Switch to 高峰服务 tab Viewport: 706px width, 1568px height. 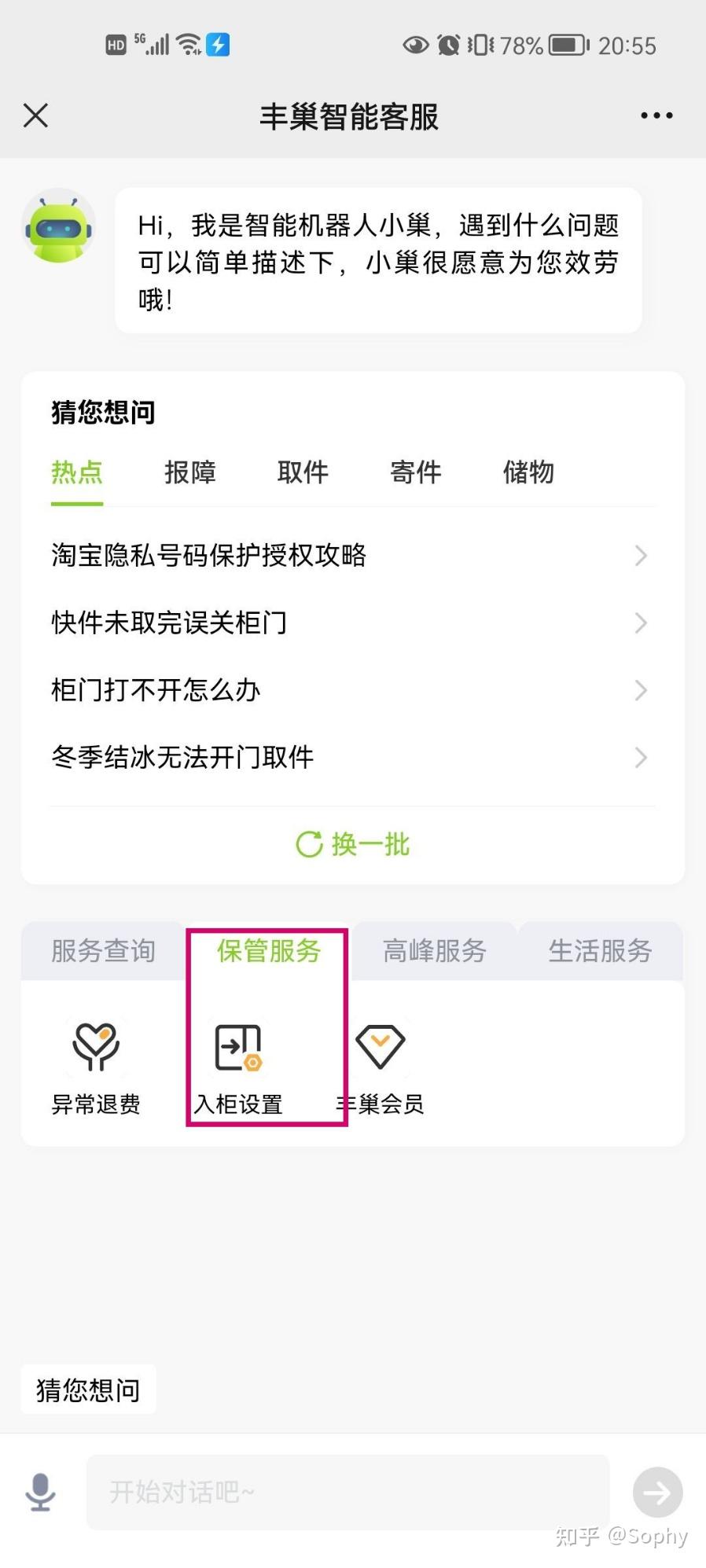[435, 950]
